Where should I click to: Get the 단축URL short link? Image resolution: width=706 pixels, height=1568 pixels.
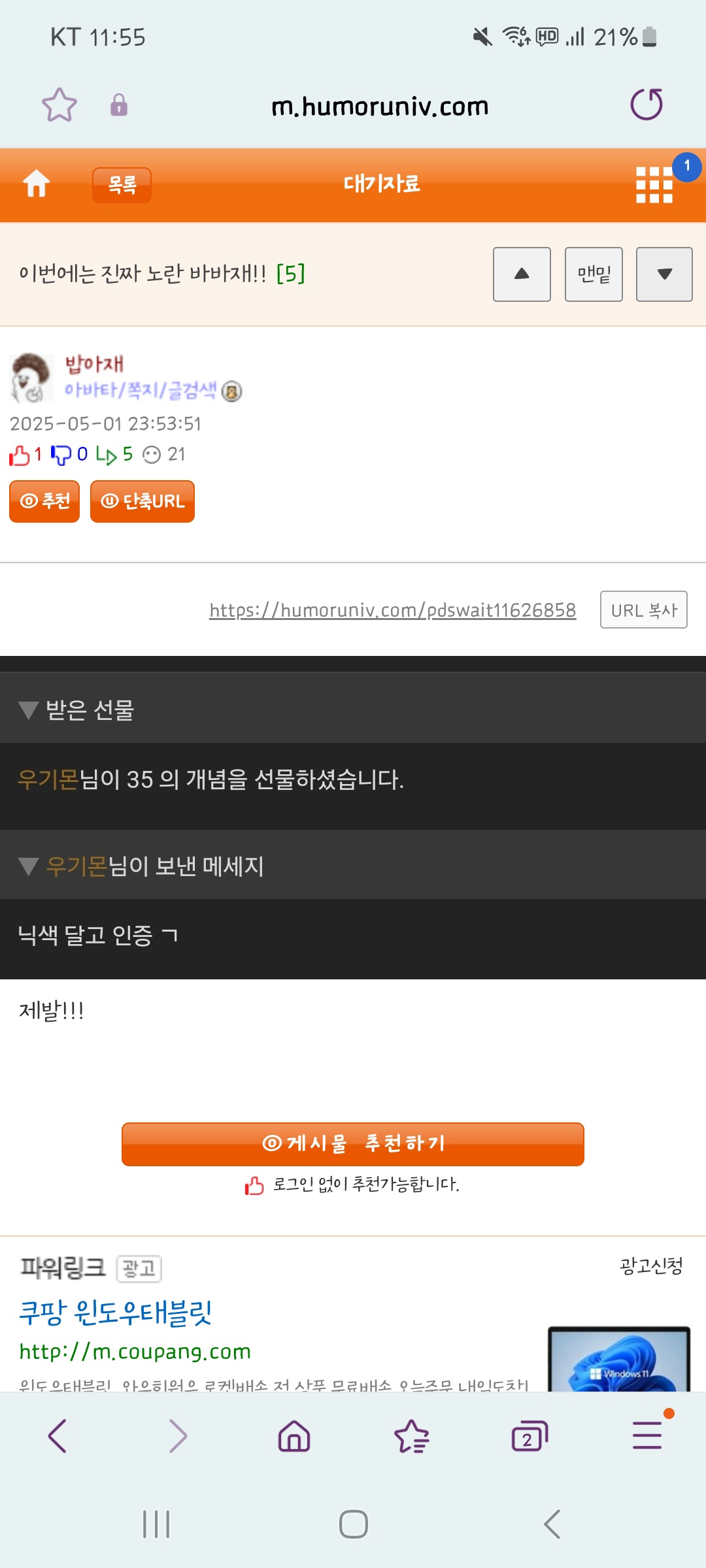[143, 502]
